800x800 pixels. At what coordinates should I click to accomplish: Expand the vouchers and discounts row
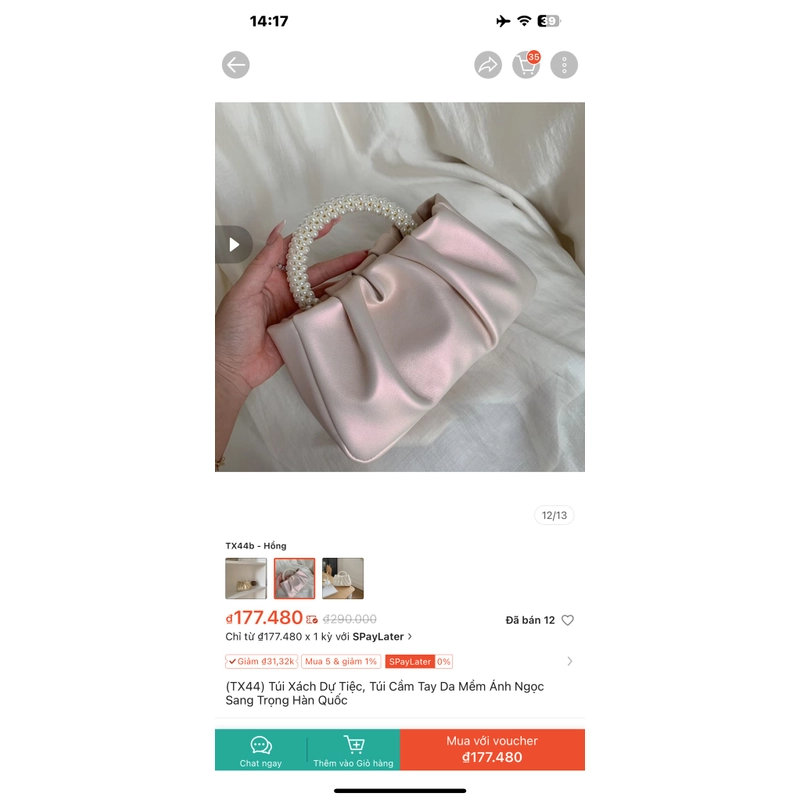pos(570,661)
